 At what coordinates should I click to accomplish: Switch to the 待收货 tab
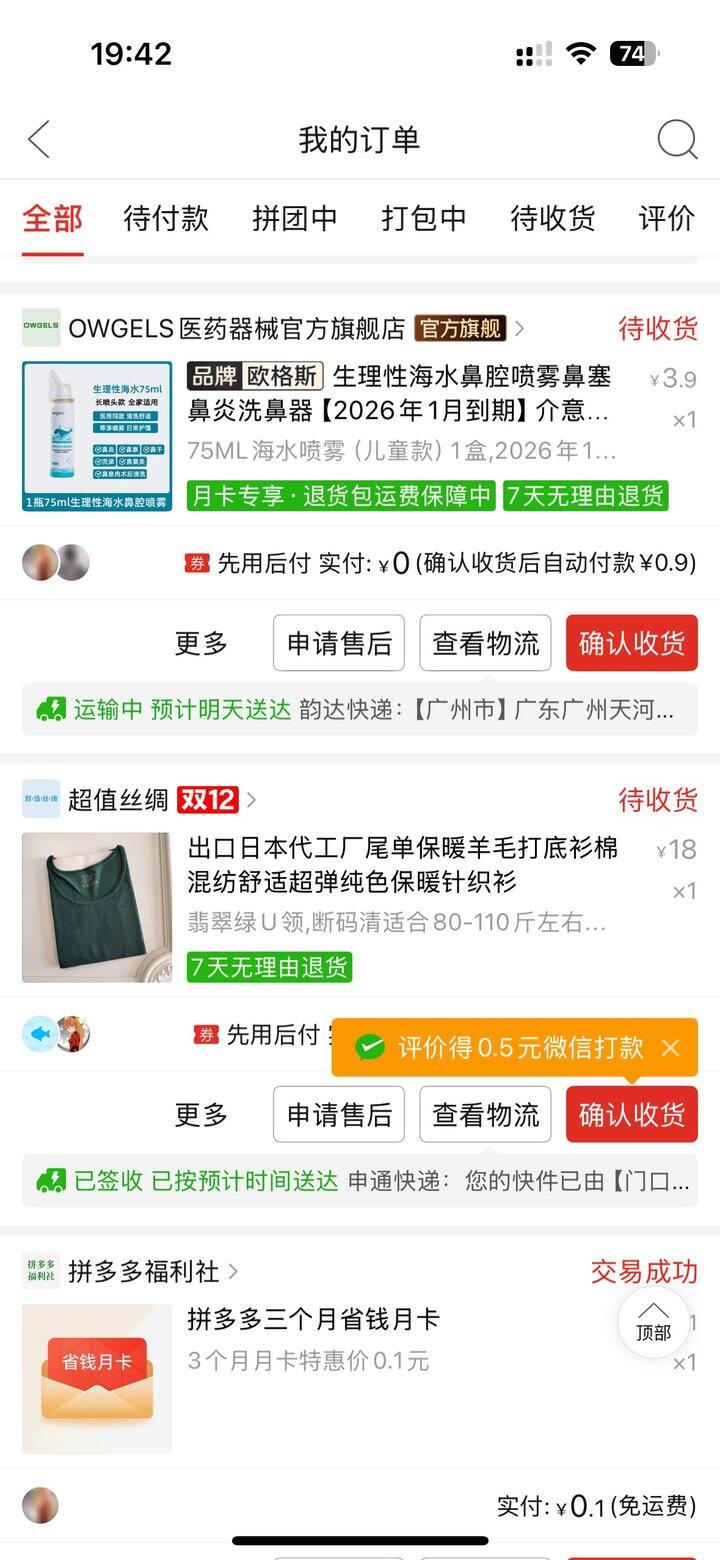(x=553, y=218)
